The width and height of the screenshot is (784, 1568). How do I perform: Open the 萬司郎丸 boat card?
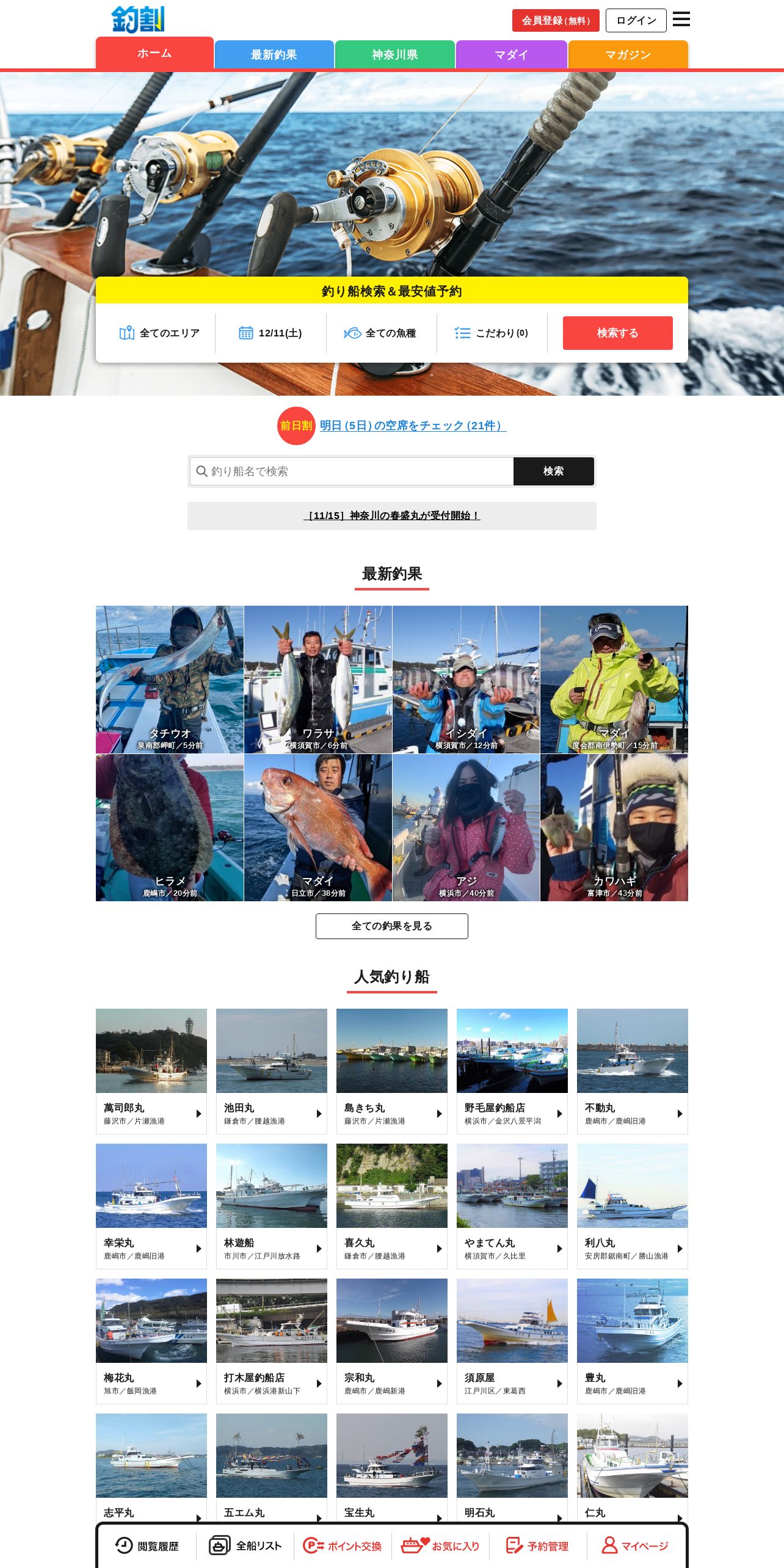[x=151, y=1072]
